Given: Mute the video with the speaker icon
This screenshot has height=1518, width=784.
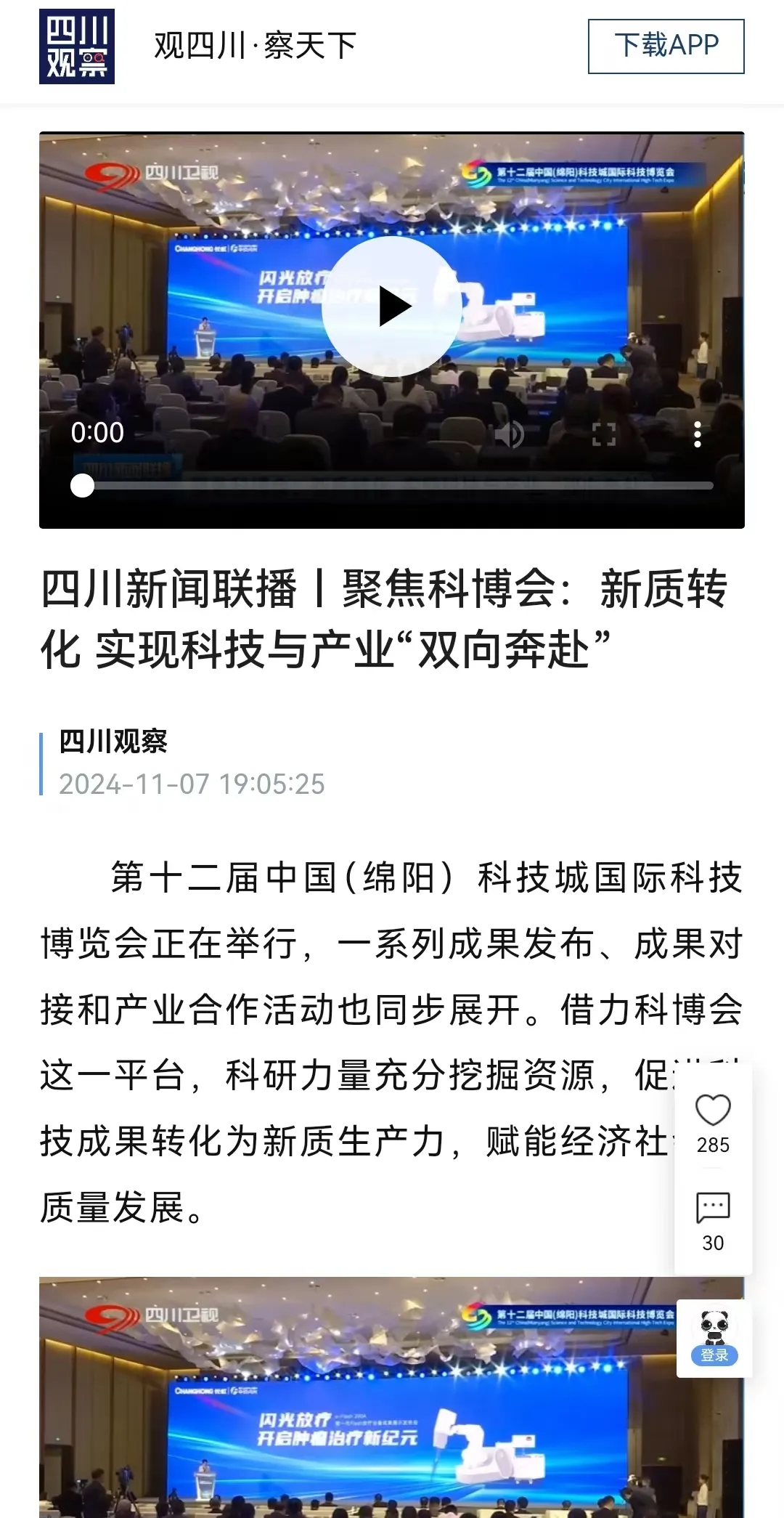Looking at the screenshot, I should coord(509,434).
